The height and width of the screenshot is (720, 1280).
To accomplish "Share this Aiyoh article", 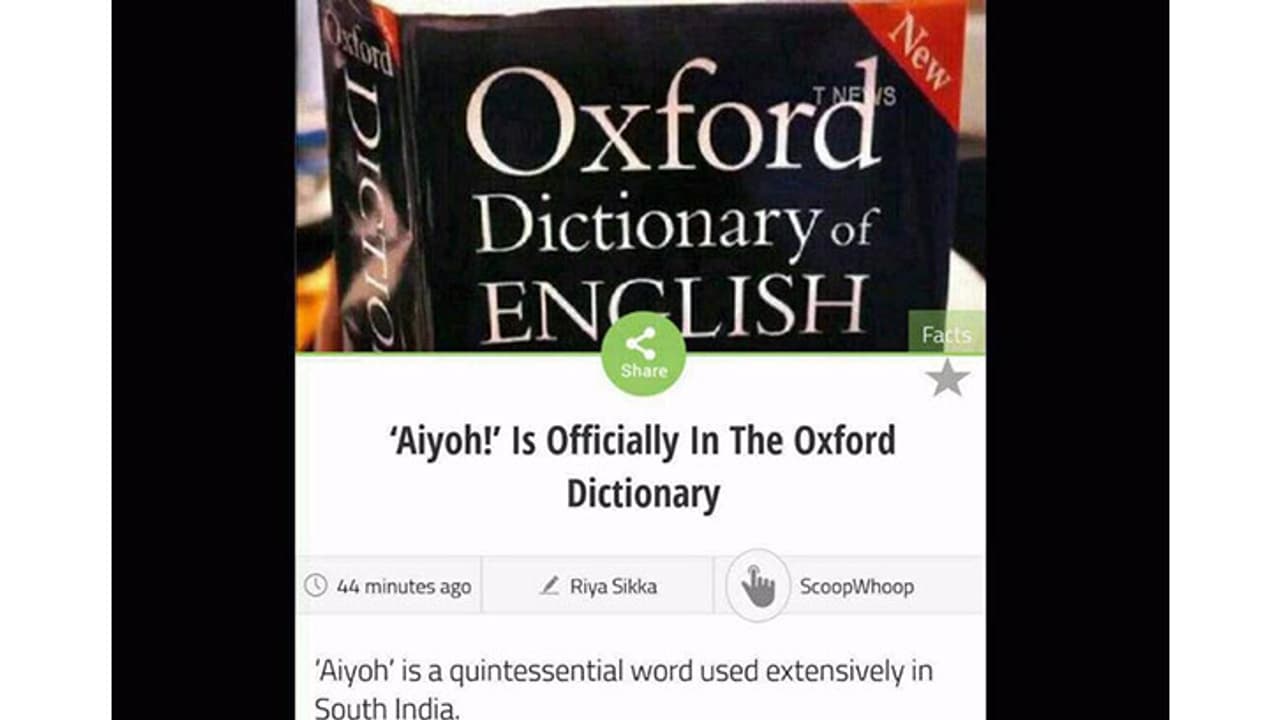I will (x=643, y=353).
